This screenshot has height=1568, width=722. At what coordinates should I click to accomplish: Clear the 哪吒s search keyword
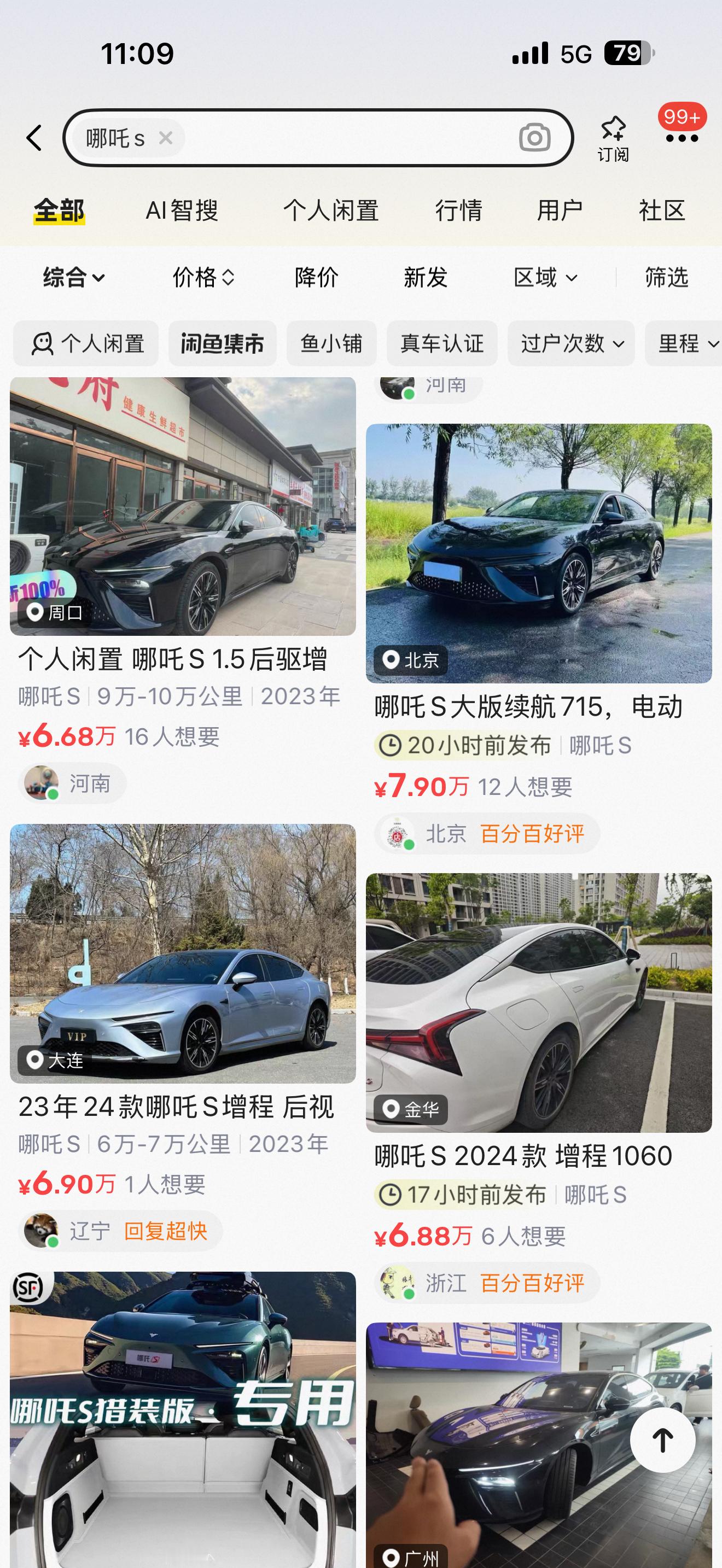click(165, 138)
